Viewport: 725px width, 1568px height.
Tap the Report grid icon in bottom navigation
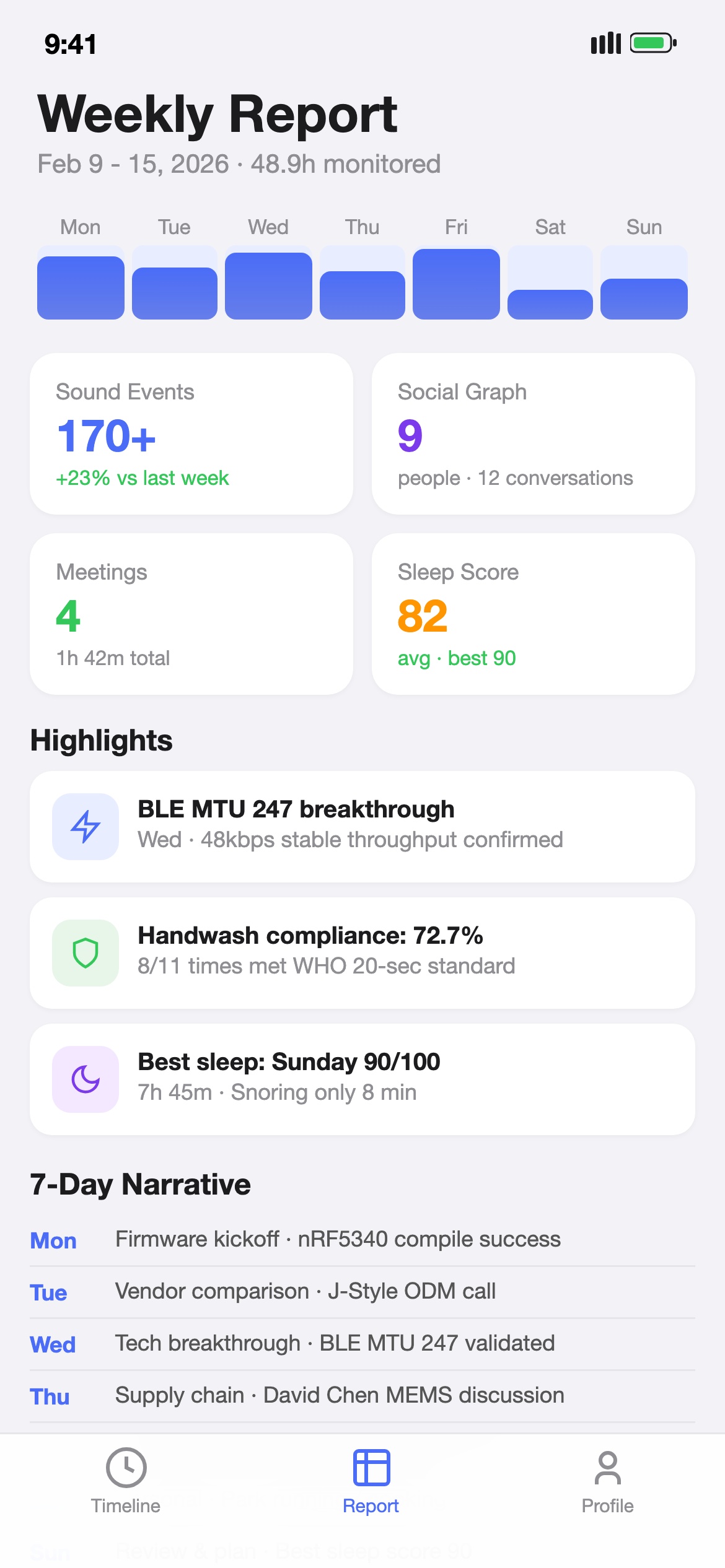371,1466
